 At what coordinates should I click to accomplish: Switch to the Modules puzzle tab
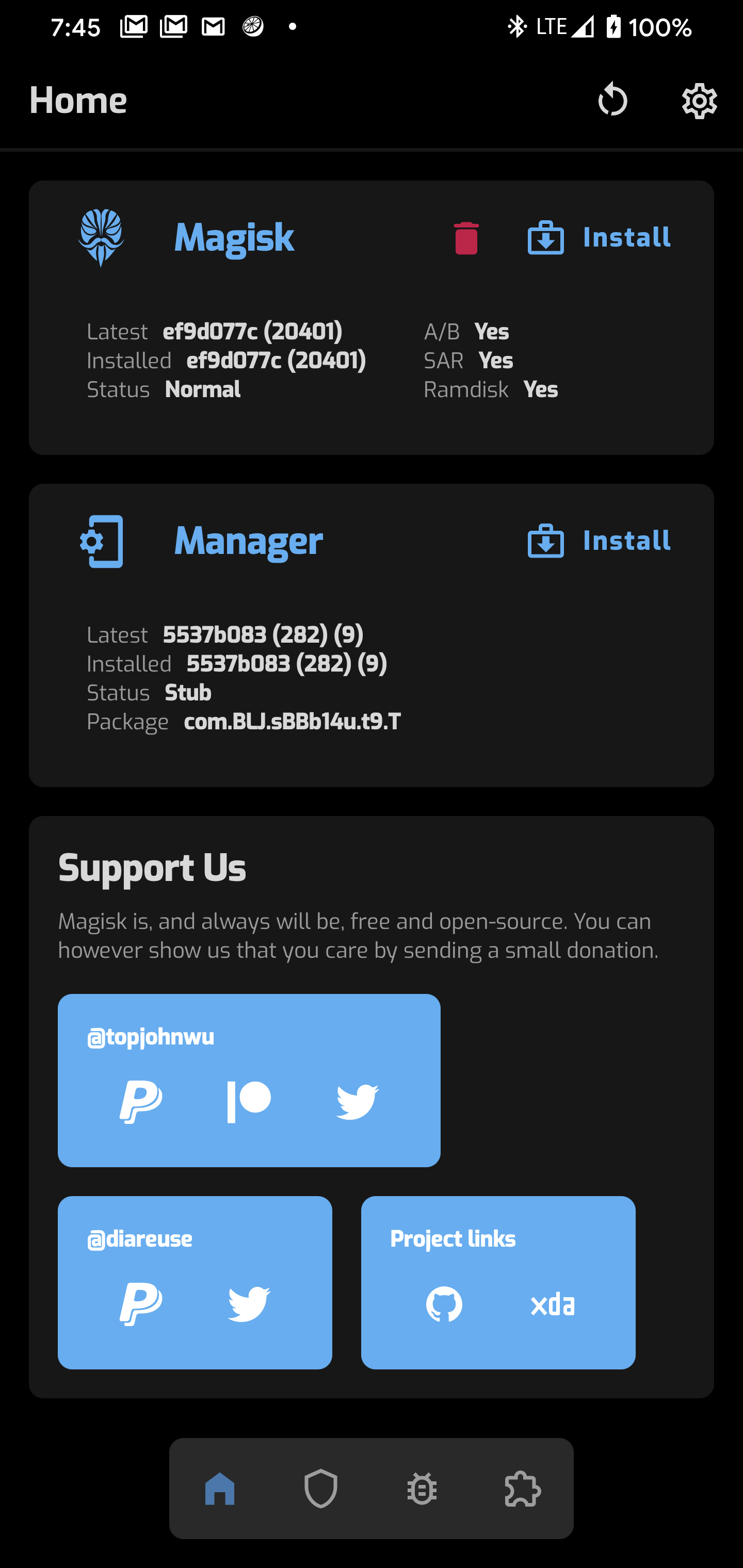523,1488
